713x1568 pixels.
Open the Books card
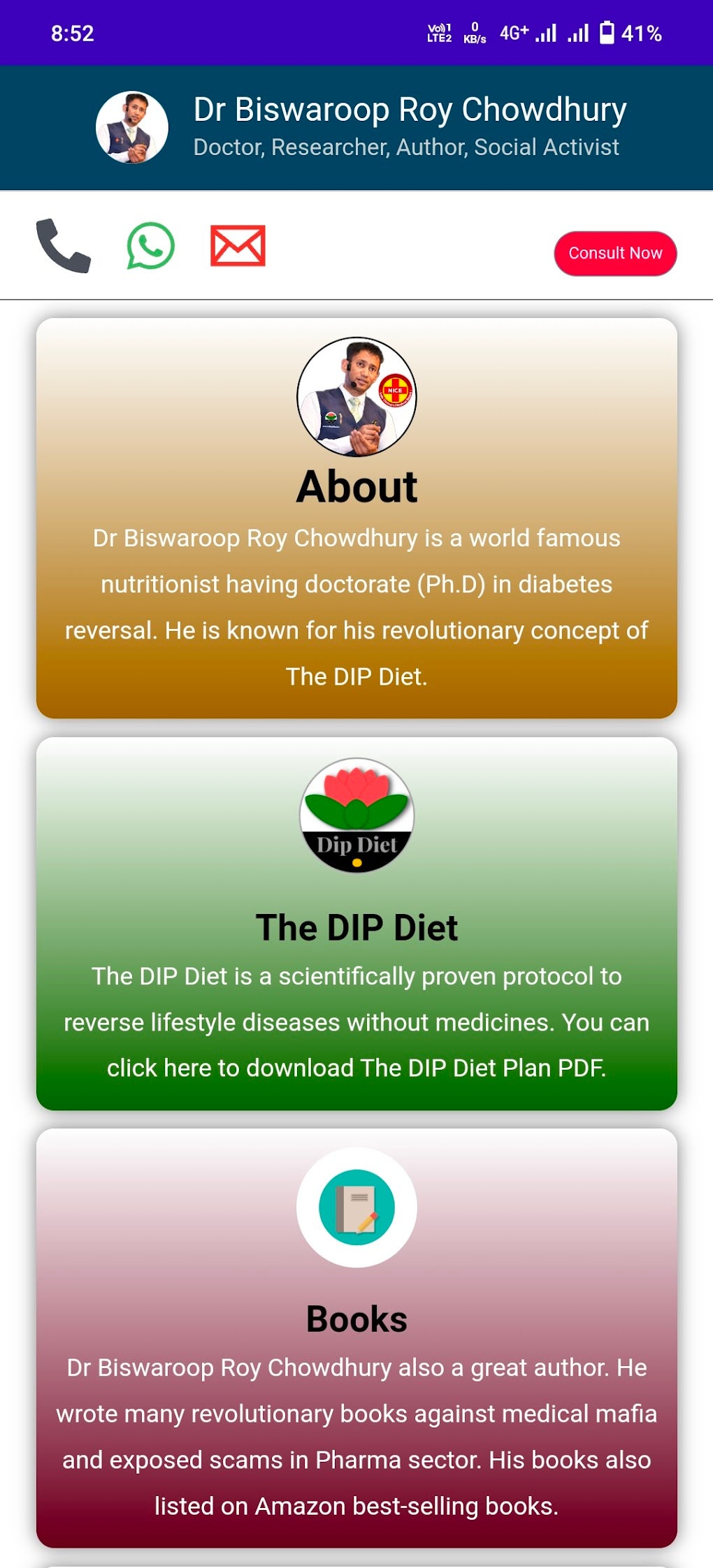point(356,1338)
